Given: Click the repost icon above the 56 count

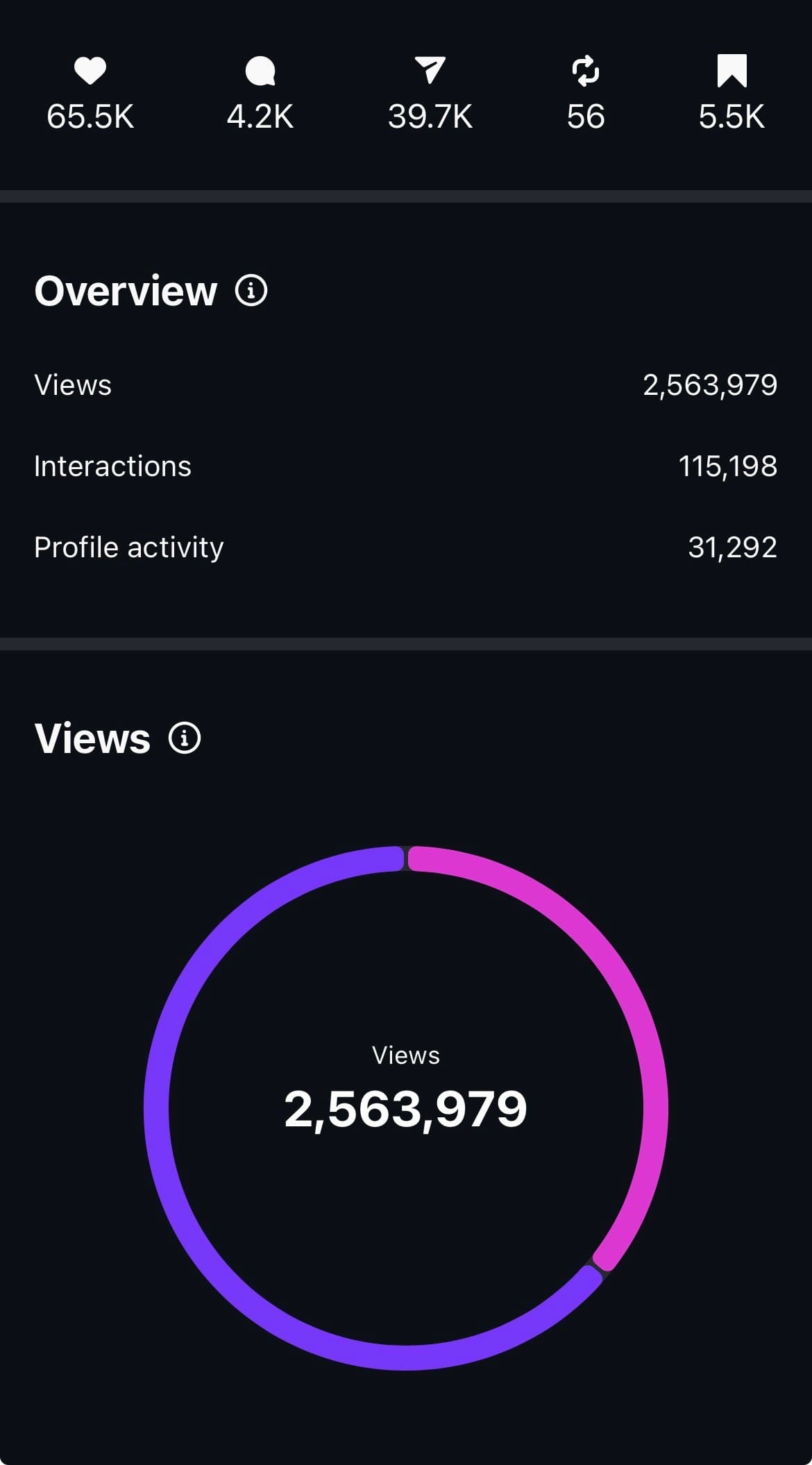Looking at the screenshot, I should 586,69.
